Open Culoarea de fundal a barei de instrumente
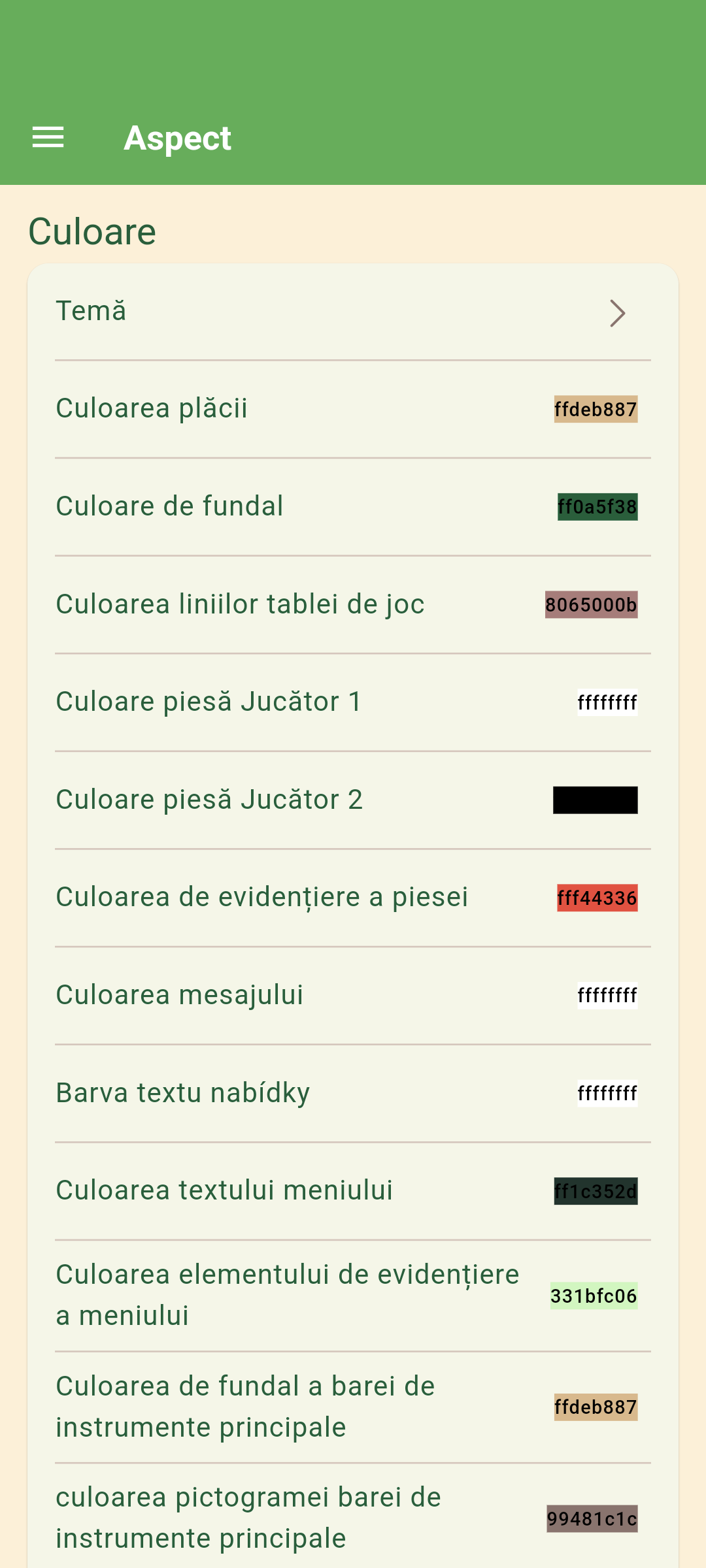 353,1407
